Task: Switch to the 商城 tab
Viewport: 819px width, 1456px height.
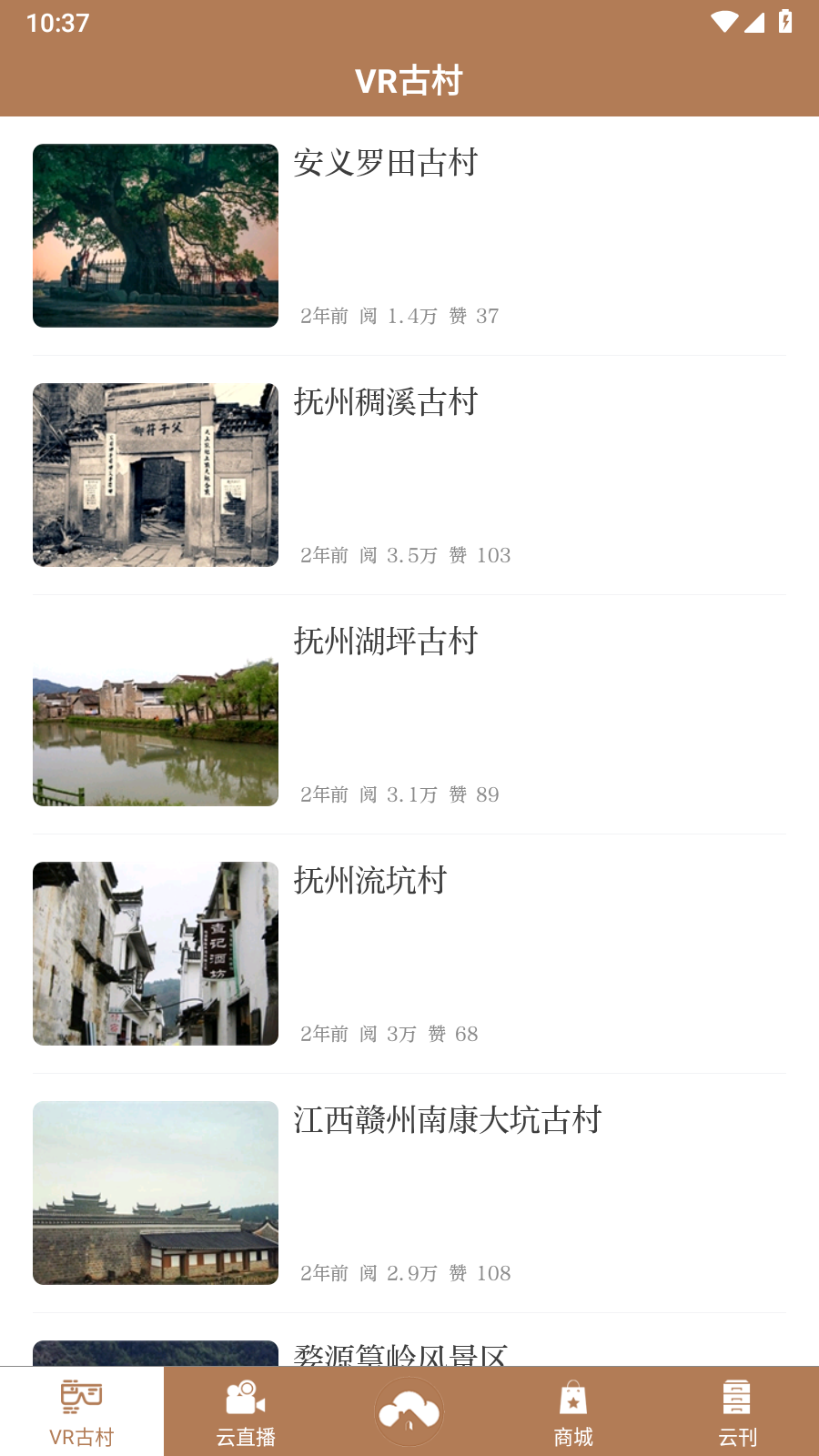Action: pyautogui.click(x=573, y=1410)
